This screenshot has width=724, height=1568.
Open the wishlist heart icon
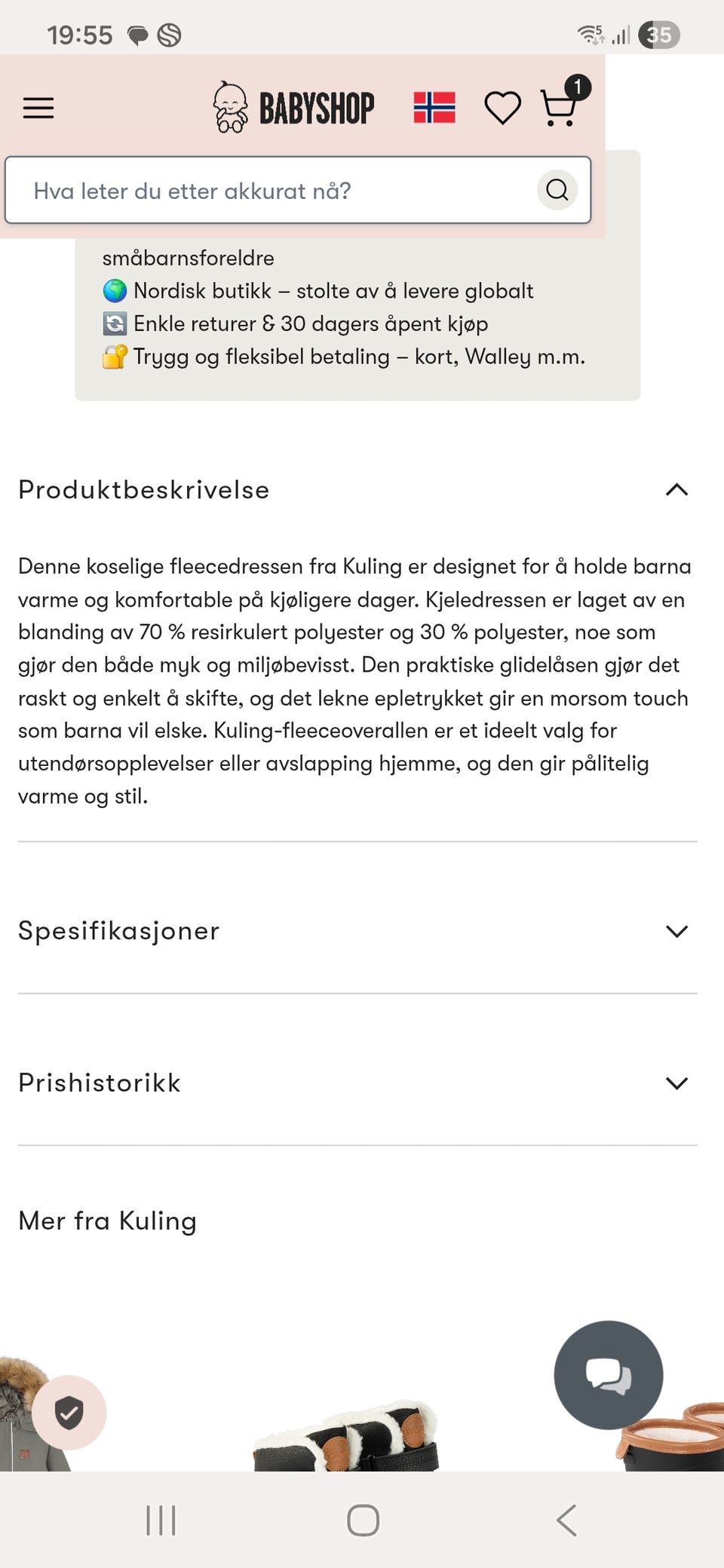pyautogui.click(x=502, y=108)
